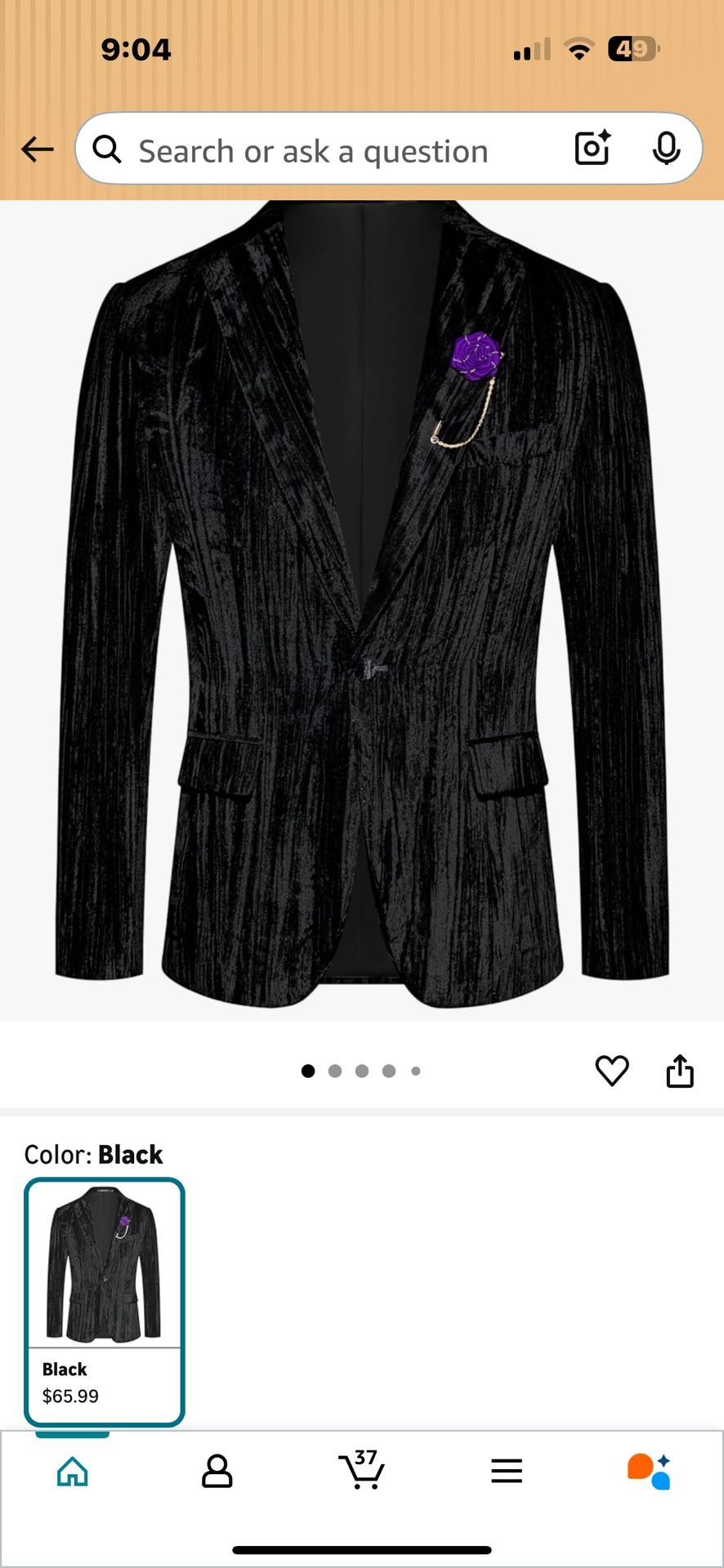
Task: Open the main blazer product image
Action: (362, 604)
